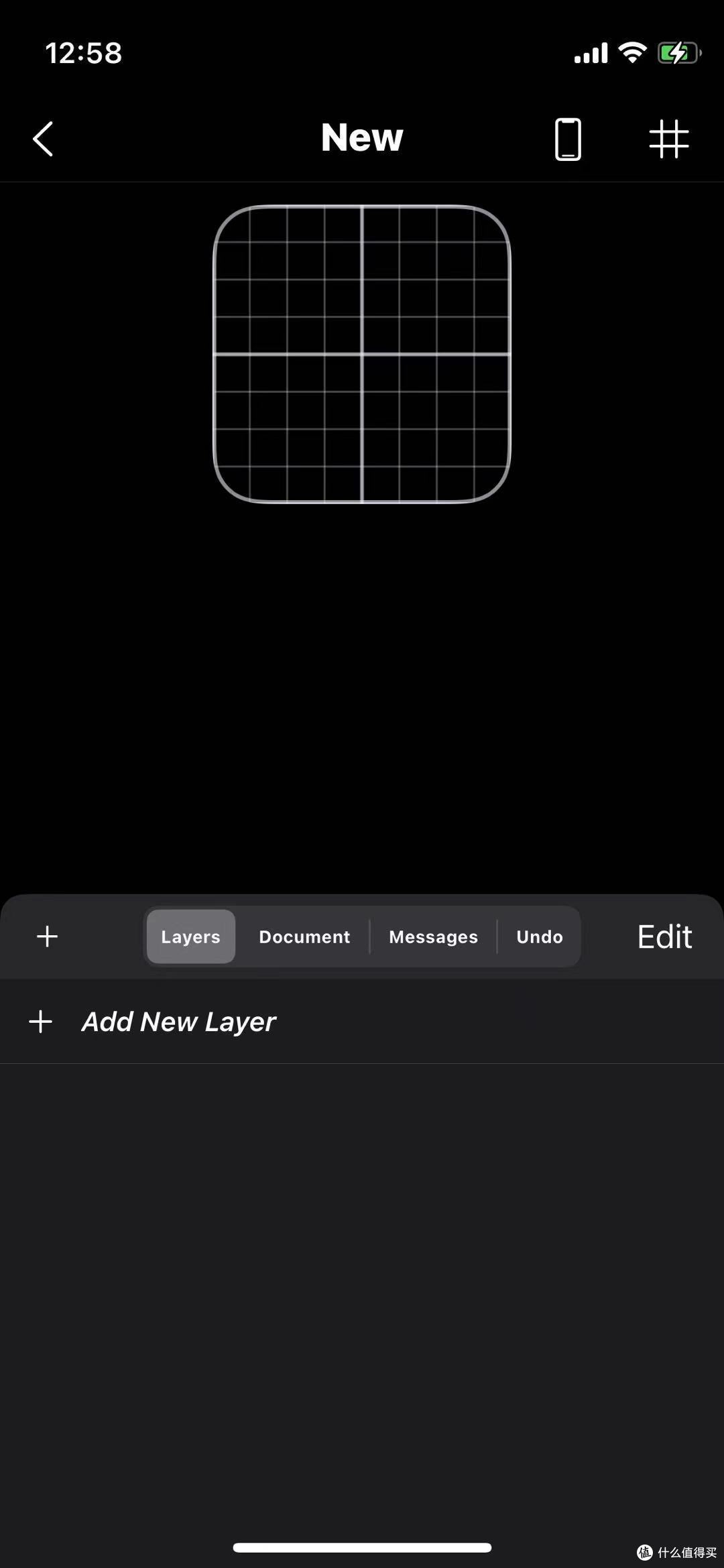Choose Add New Layer

pyautogui.click(x=178, y=1022)
